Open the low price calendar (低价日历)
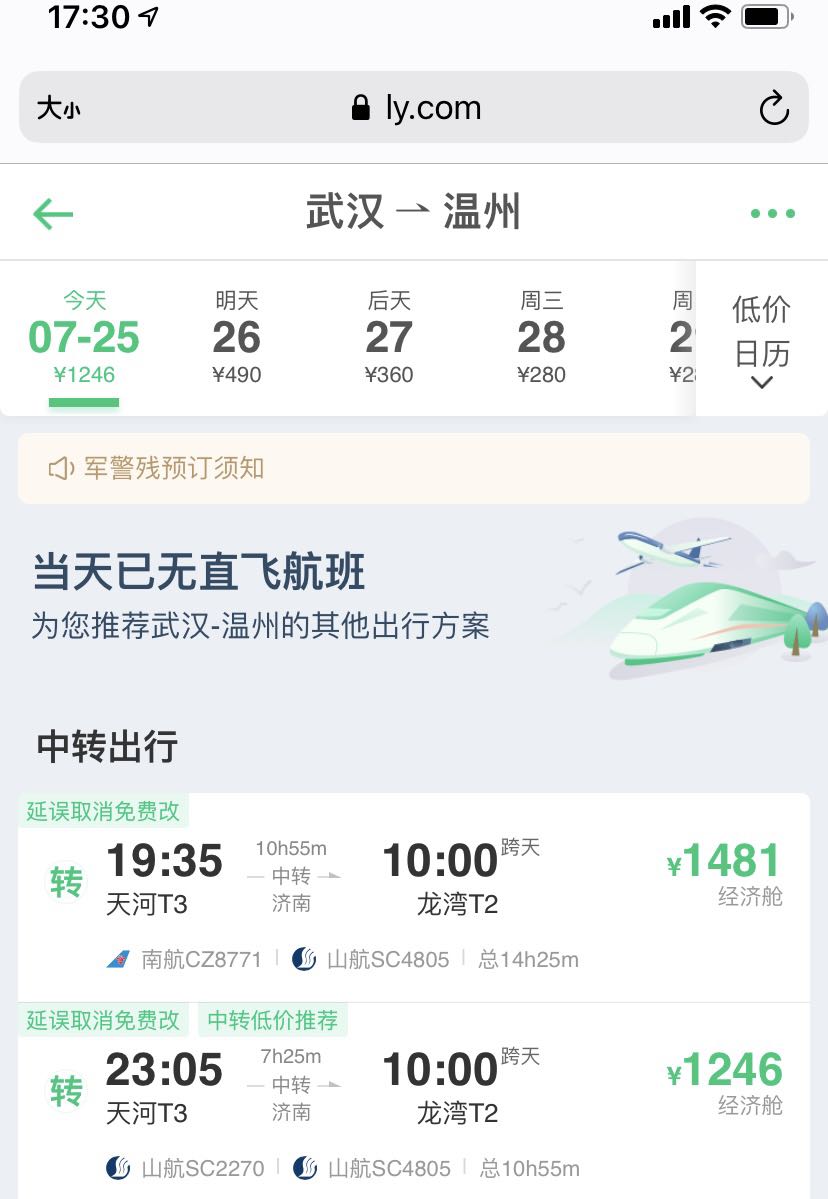This screenshot has width=828, height=1199. point(761,338)
